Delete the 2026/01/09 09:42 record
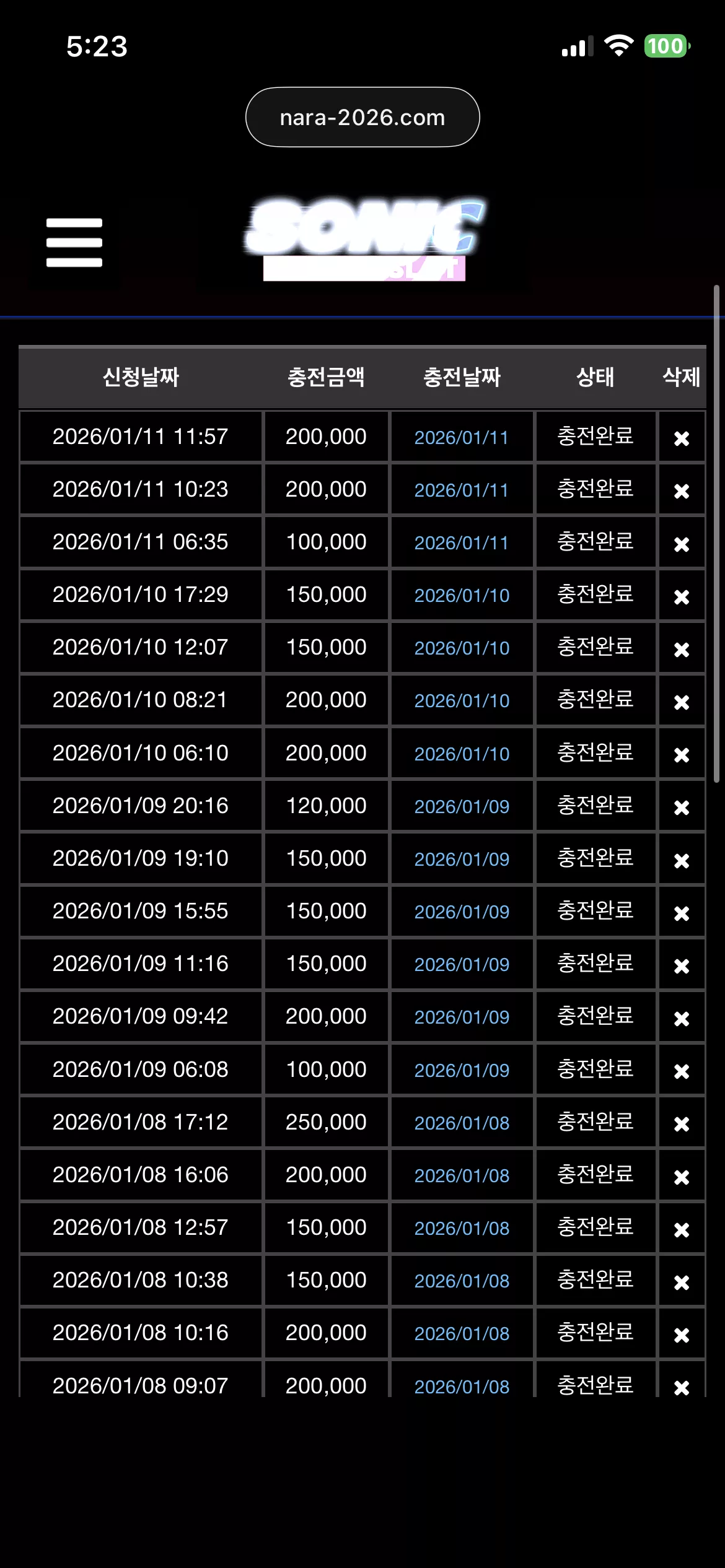The width and height of the screenshot is (725, 1568). 682,1018
